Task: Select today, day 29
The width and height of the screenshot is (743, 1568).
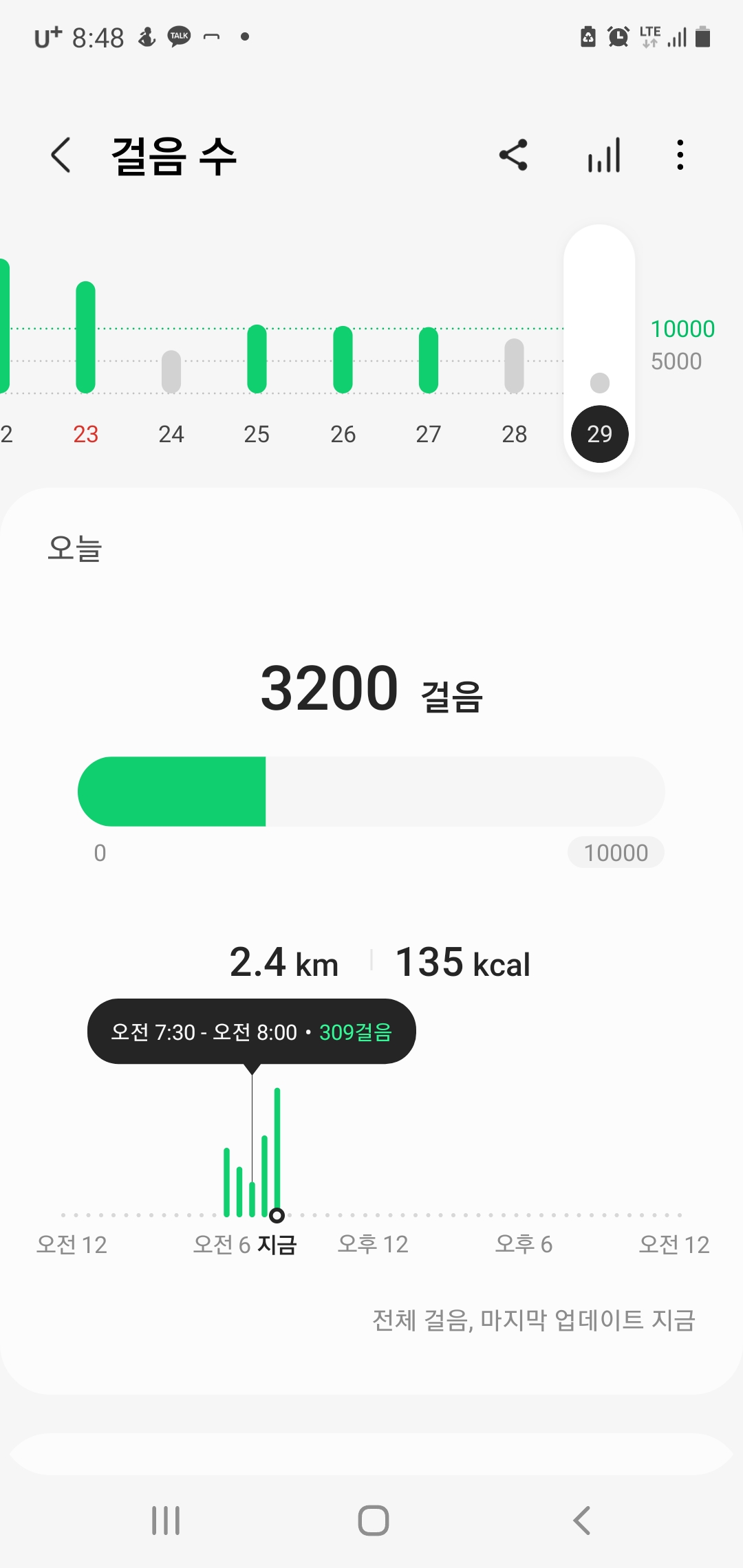Action: click(599, 434)
